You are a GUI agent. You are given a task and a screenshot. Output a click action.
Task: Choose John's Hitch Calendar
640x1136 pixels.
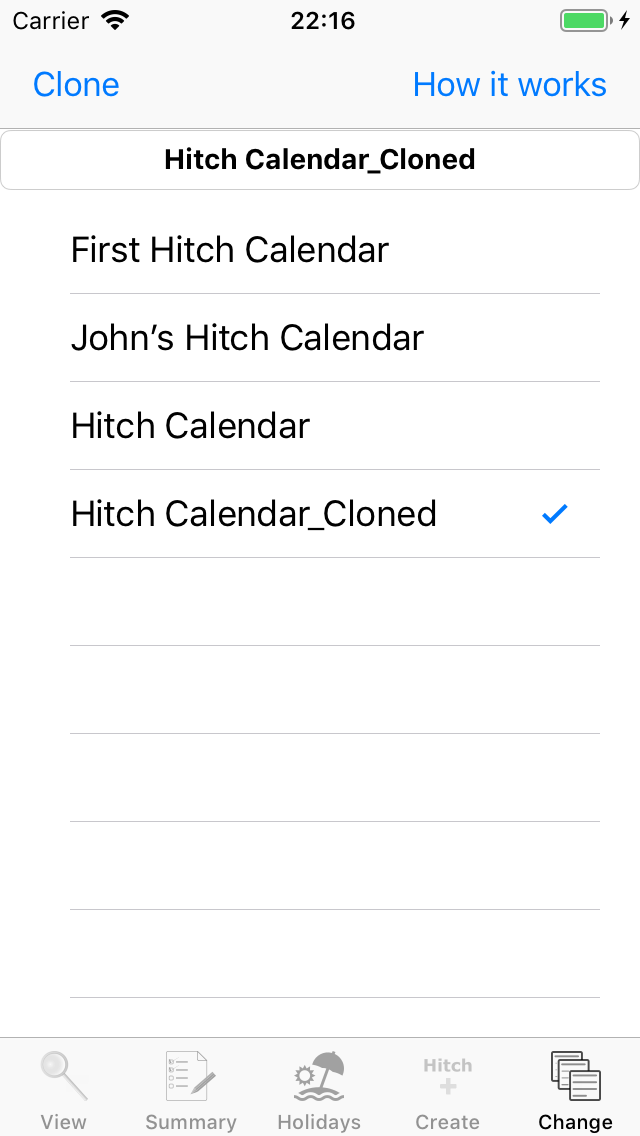320,338
